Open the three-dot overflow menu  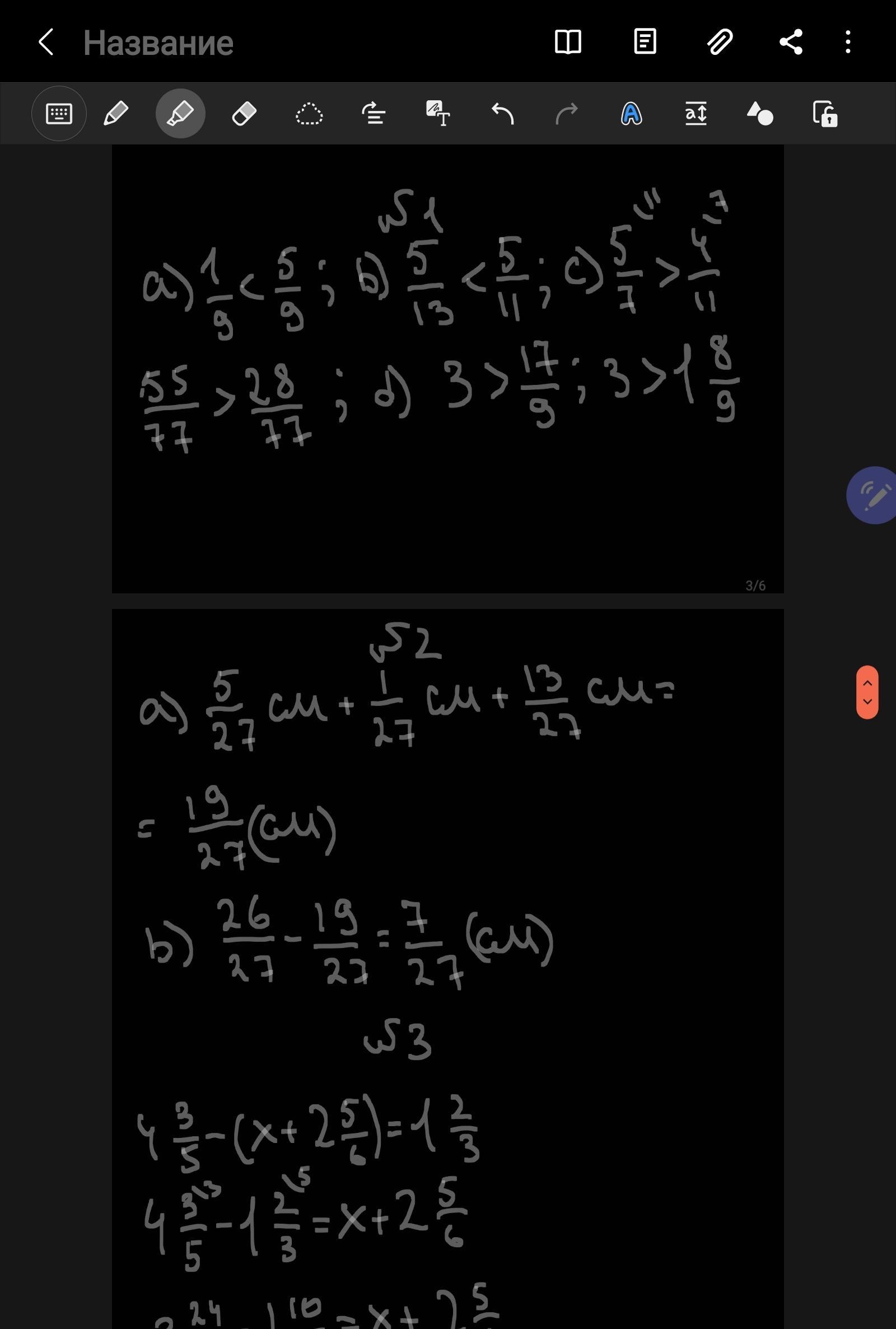848,42
